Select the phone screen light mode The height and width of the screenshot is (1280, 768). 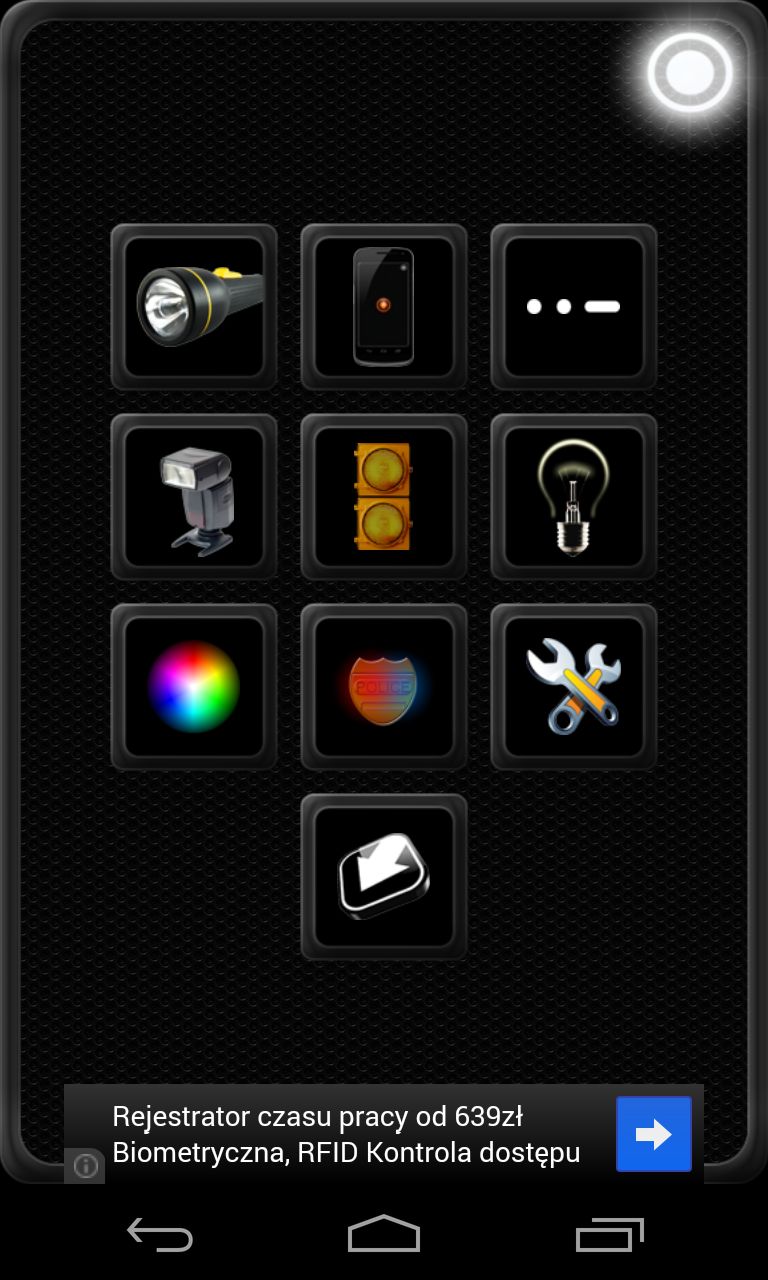point(384,307)
